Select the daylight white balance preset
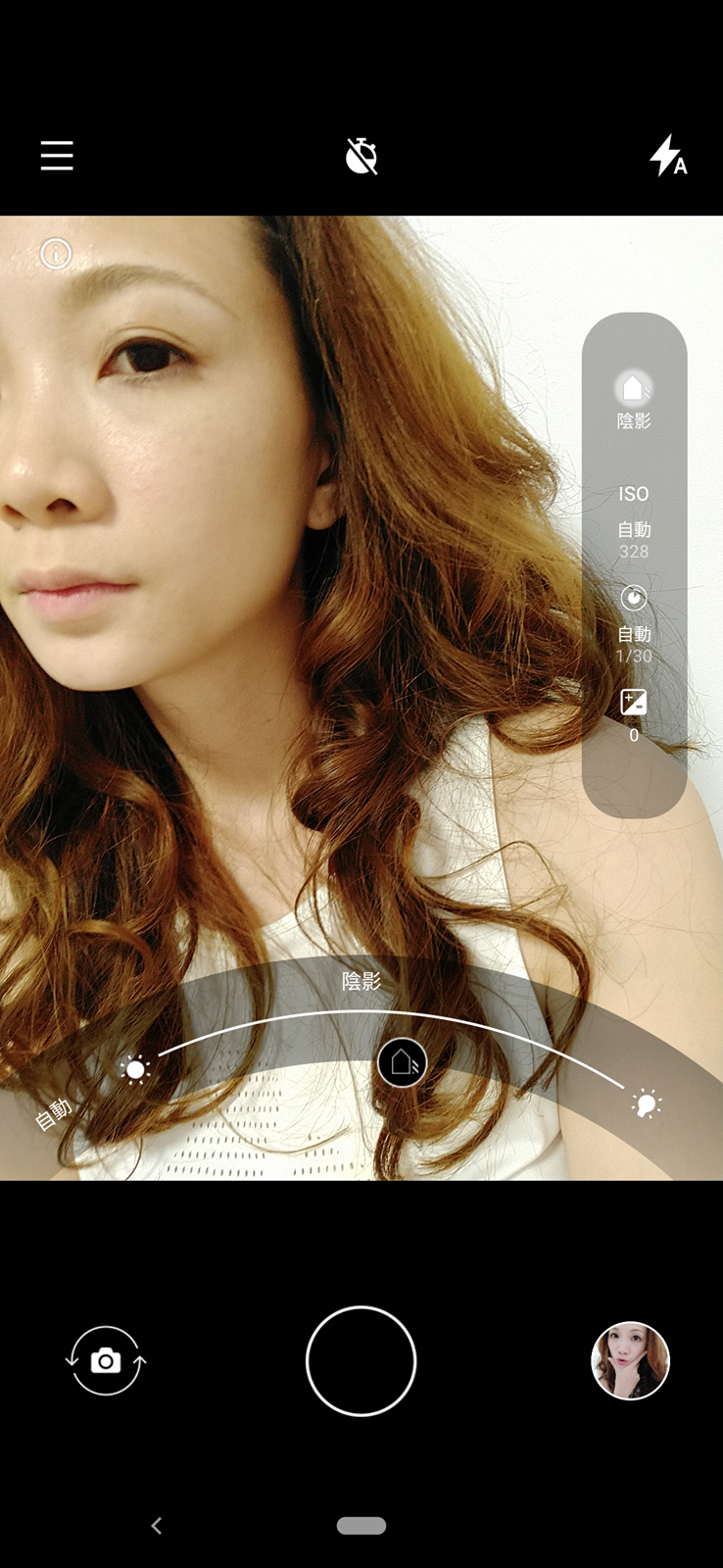The width and height of the screenshot is (723, 1568). (135, 1069)
